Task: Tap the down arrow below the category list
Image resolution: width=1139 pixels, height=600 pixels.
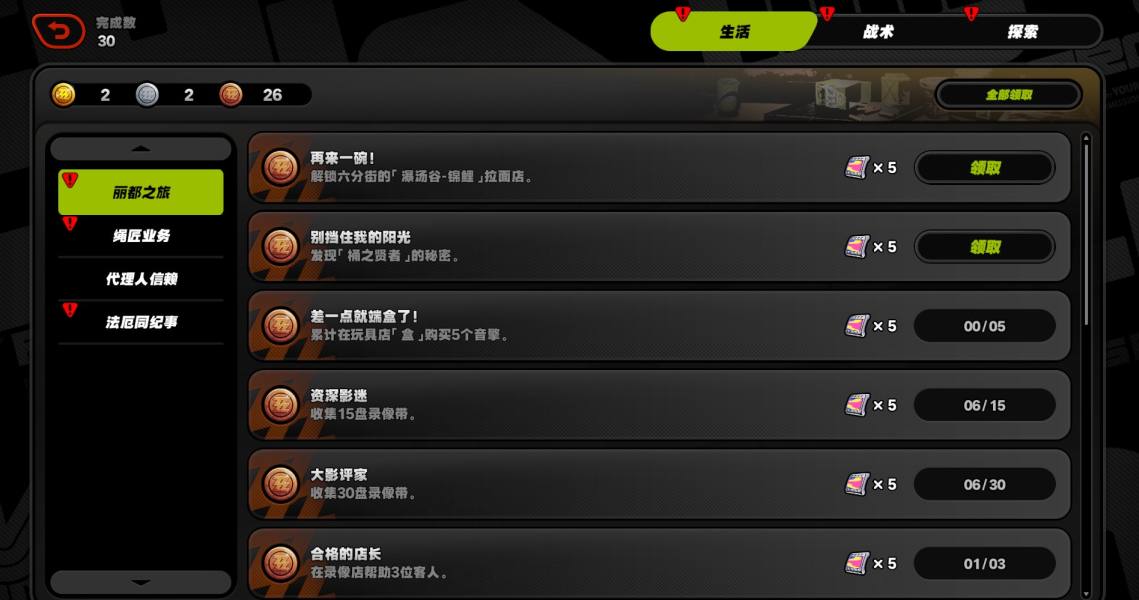Action: (141, 582)
